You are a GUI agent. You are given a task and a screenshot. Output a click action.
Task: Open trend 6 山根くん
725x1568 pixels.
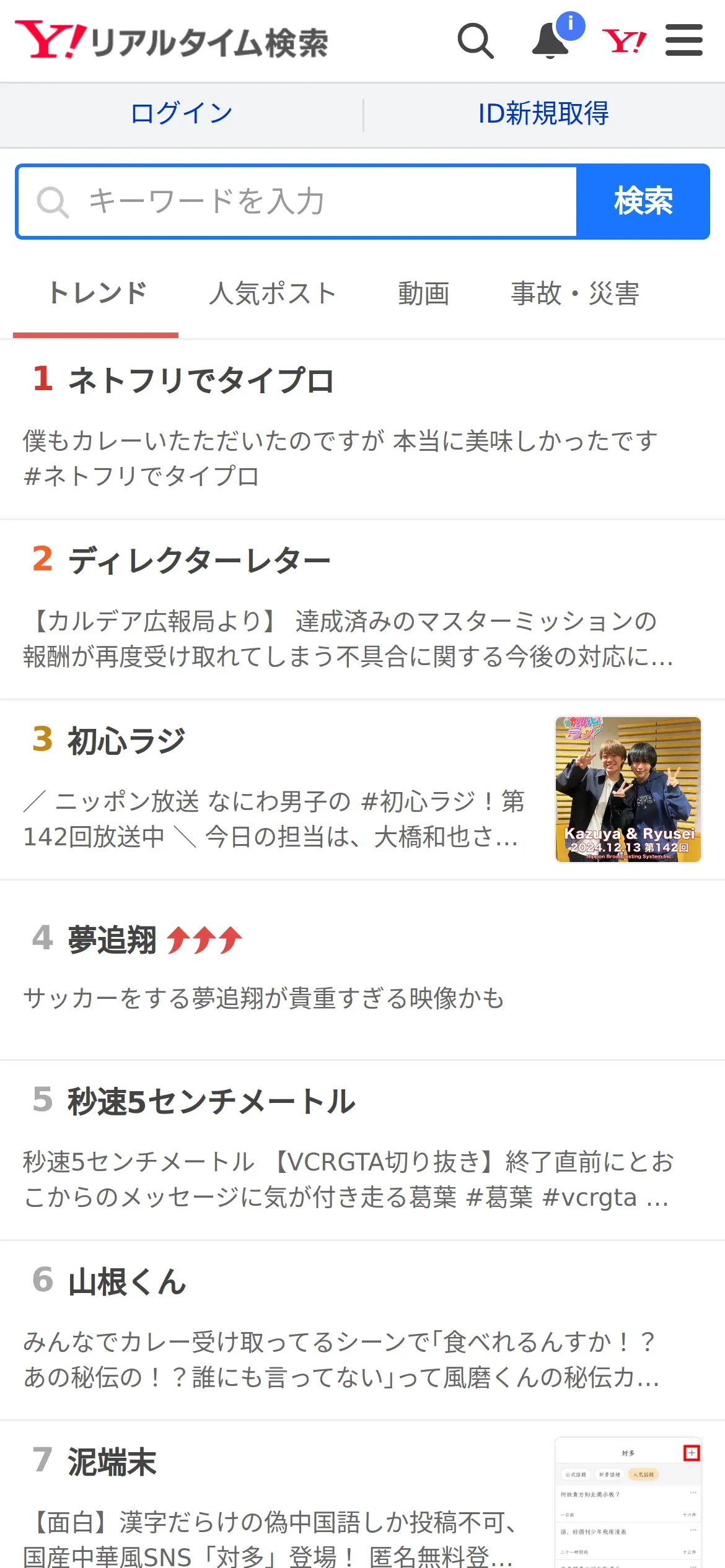click(362, 1330)
